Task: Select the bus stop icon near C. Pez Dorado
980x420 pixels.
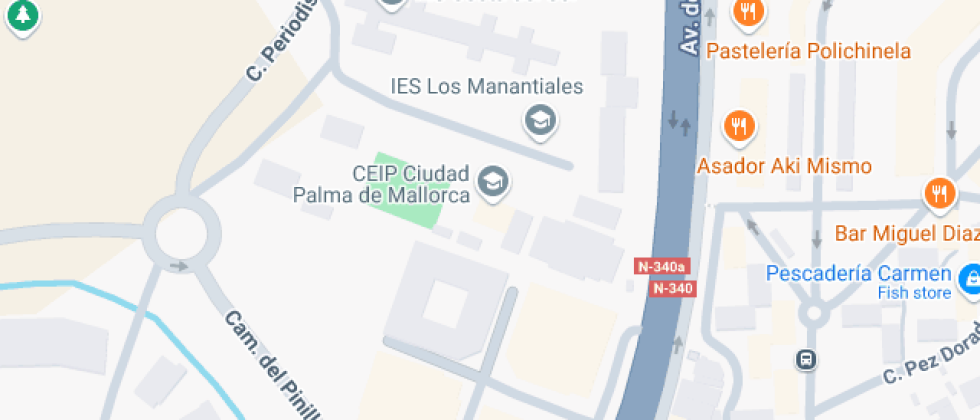Action: pyautogui.click(x=804, y=359)
